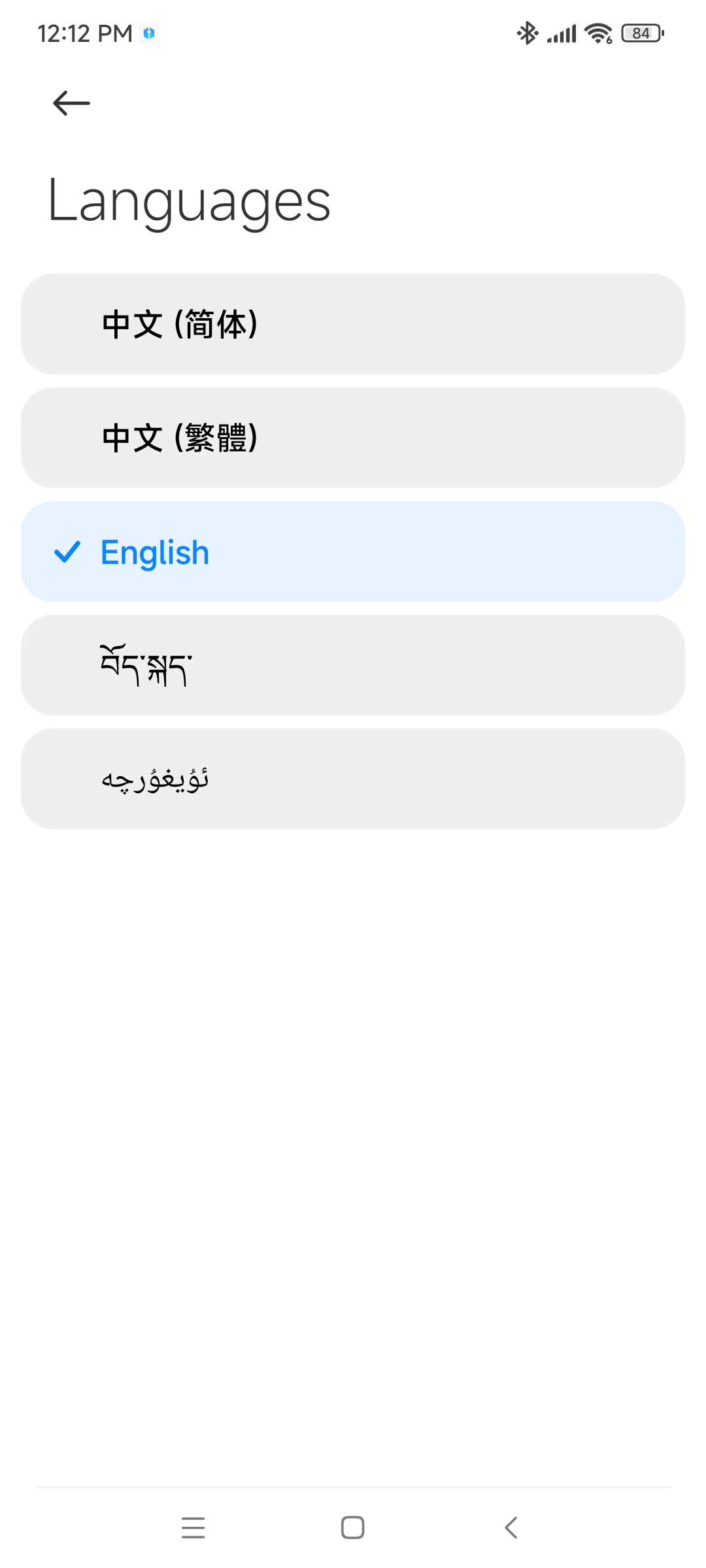The width and height of the screenshot is (706, 1568).
Task: Open recent apps from navigation bar
Action: [193, 1527]
